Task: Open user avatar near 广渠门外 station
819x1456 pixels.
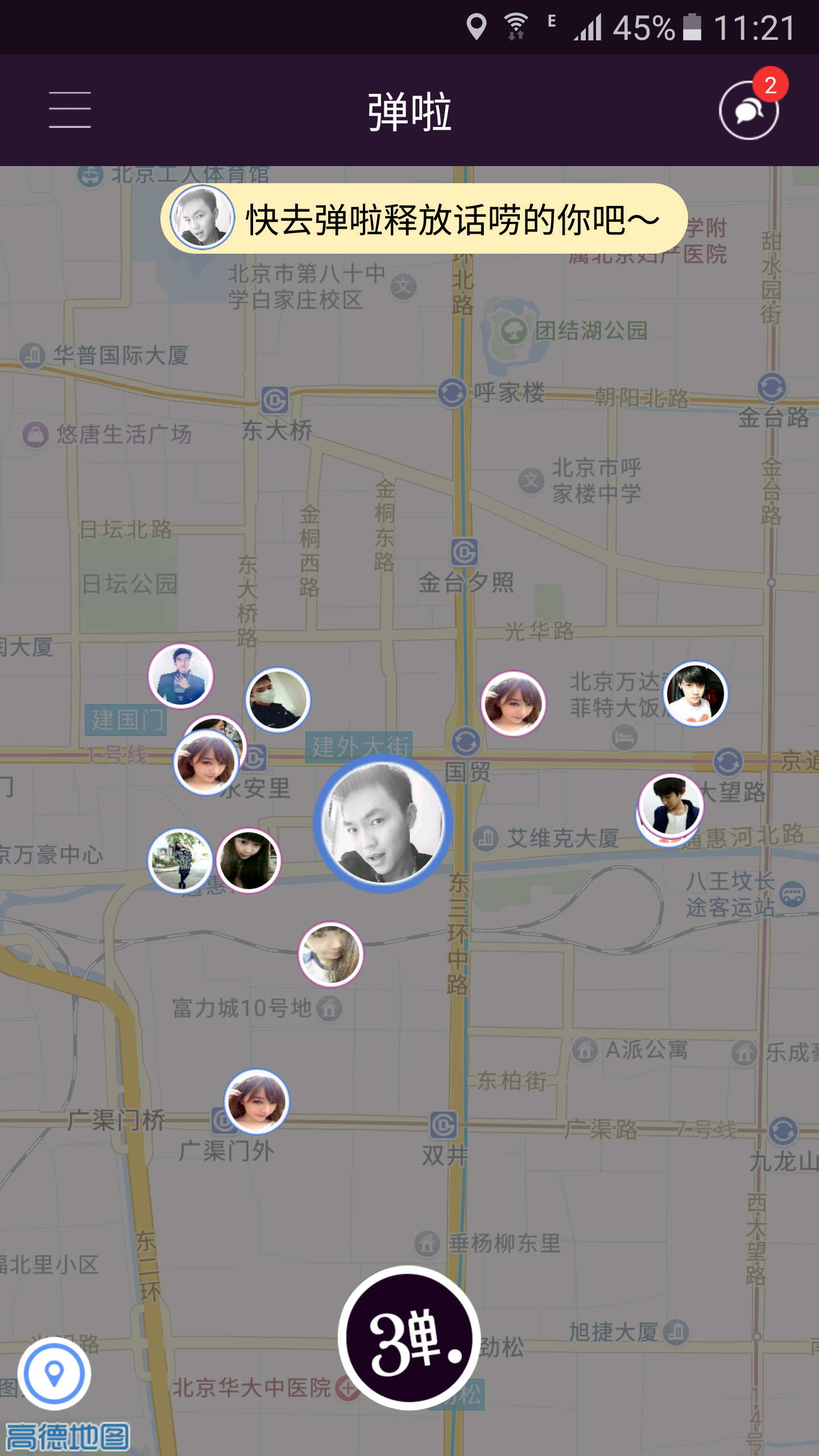Action: click(x=257, y=1102)
